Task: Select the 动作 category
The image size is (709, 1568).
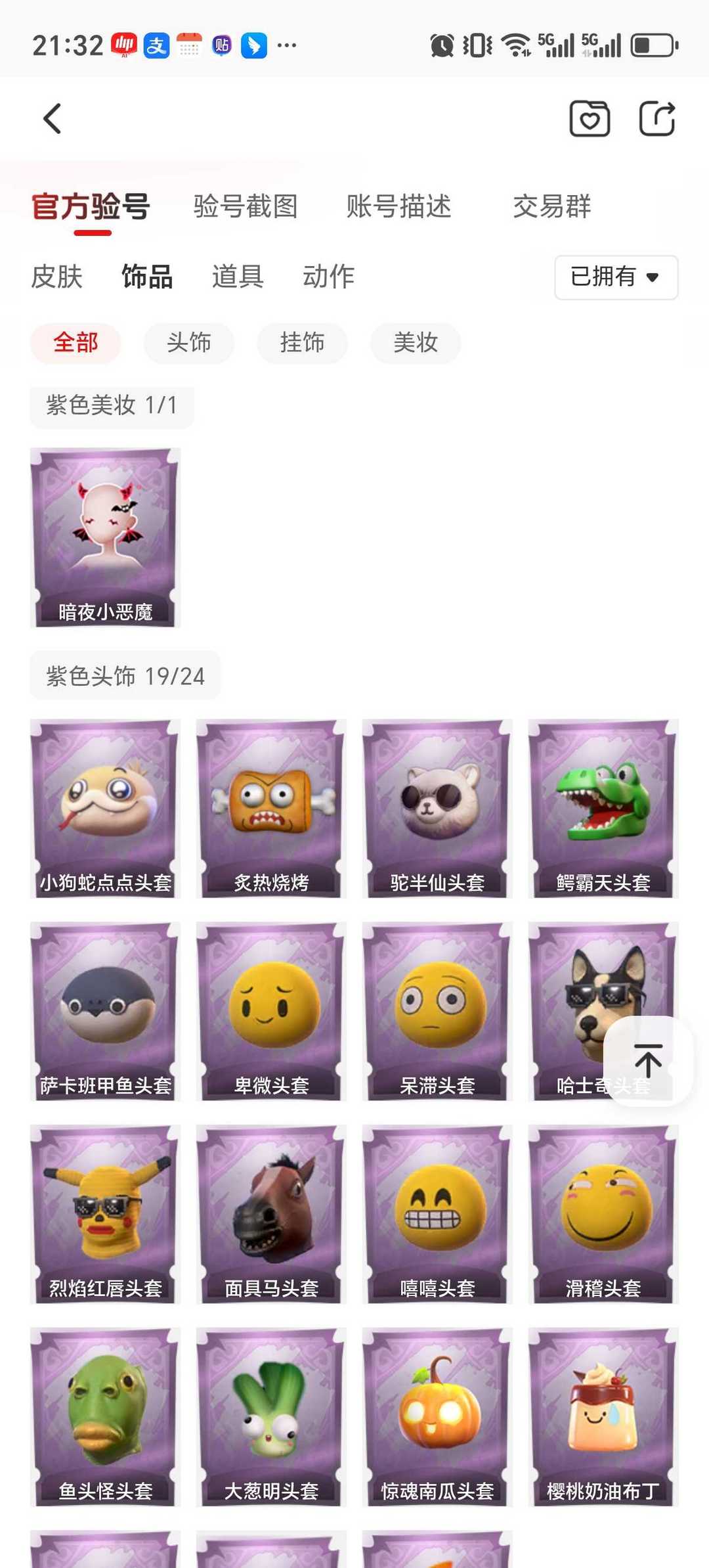Action: 328,277
